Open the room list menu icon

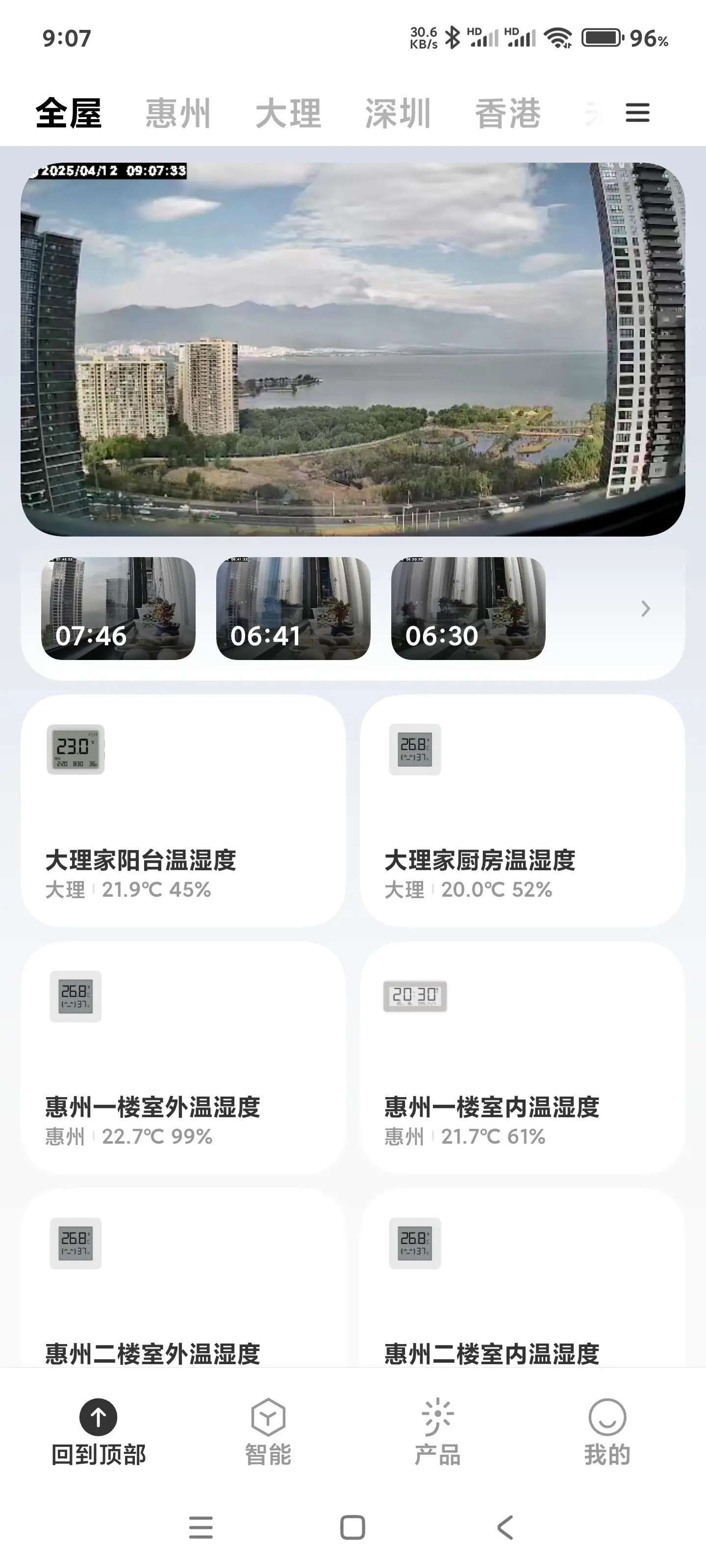click(x=637, y=113)
